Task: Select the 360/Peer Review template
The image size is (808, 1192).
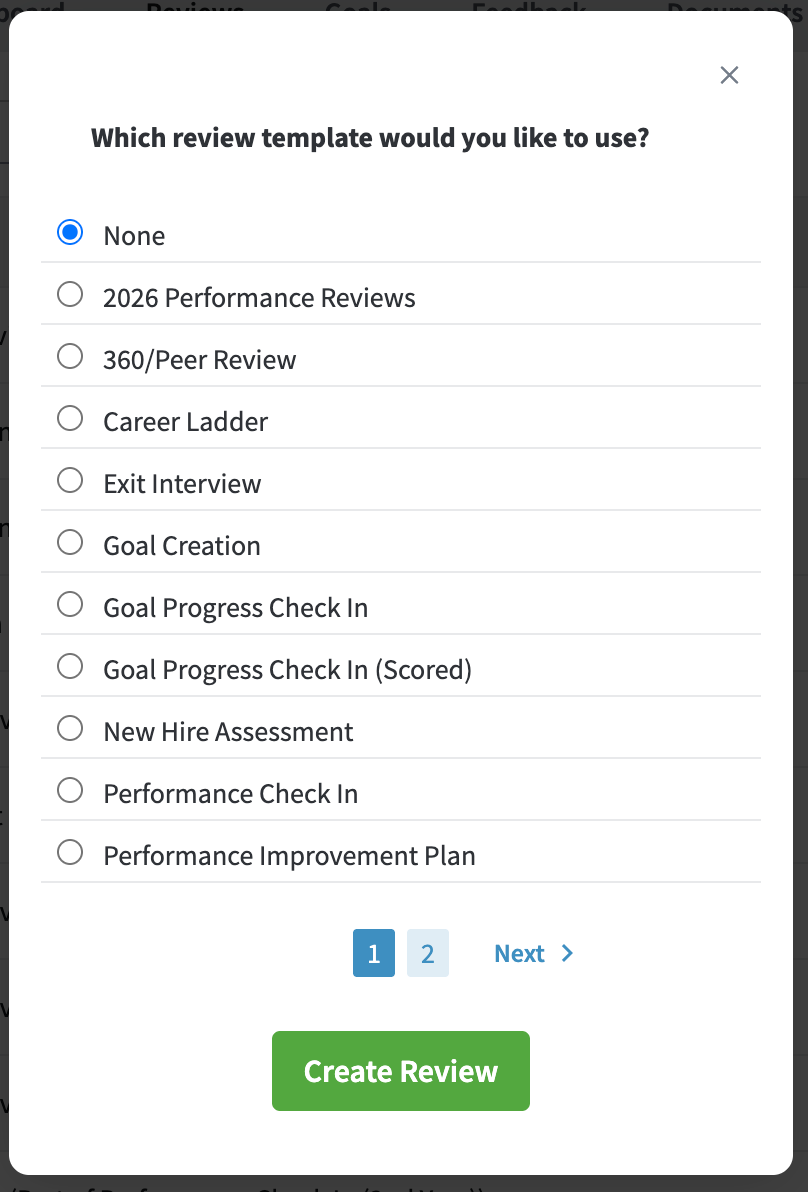Action: coord(70,357)
